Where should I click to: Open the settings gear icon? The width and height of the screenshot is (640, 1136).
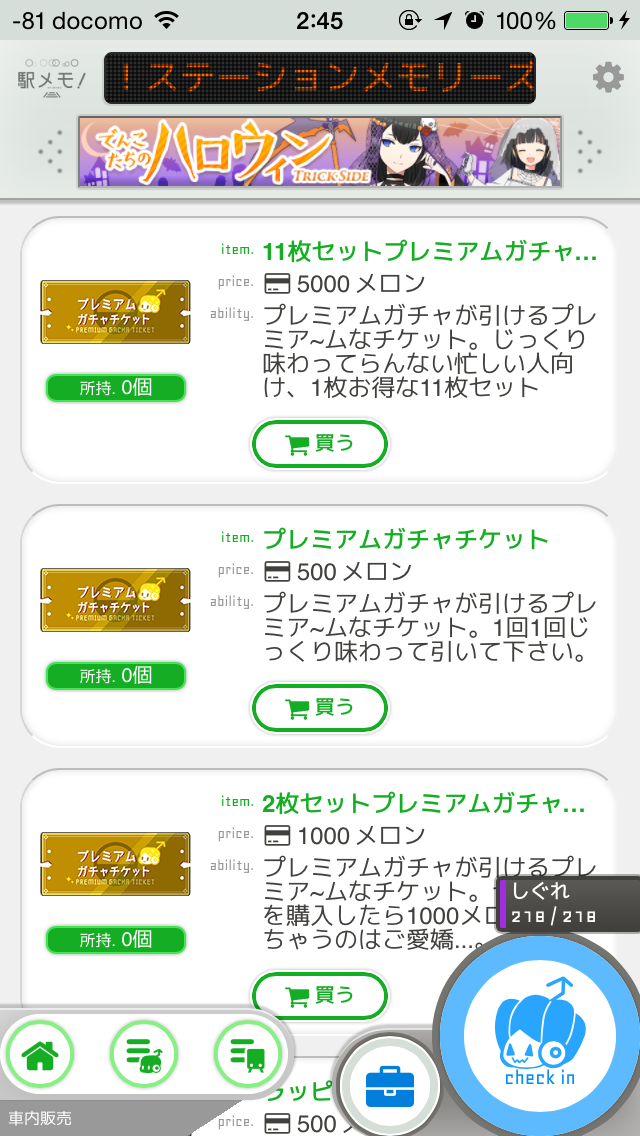[x=607, y=77]
